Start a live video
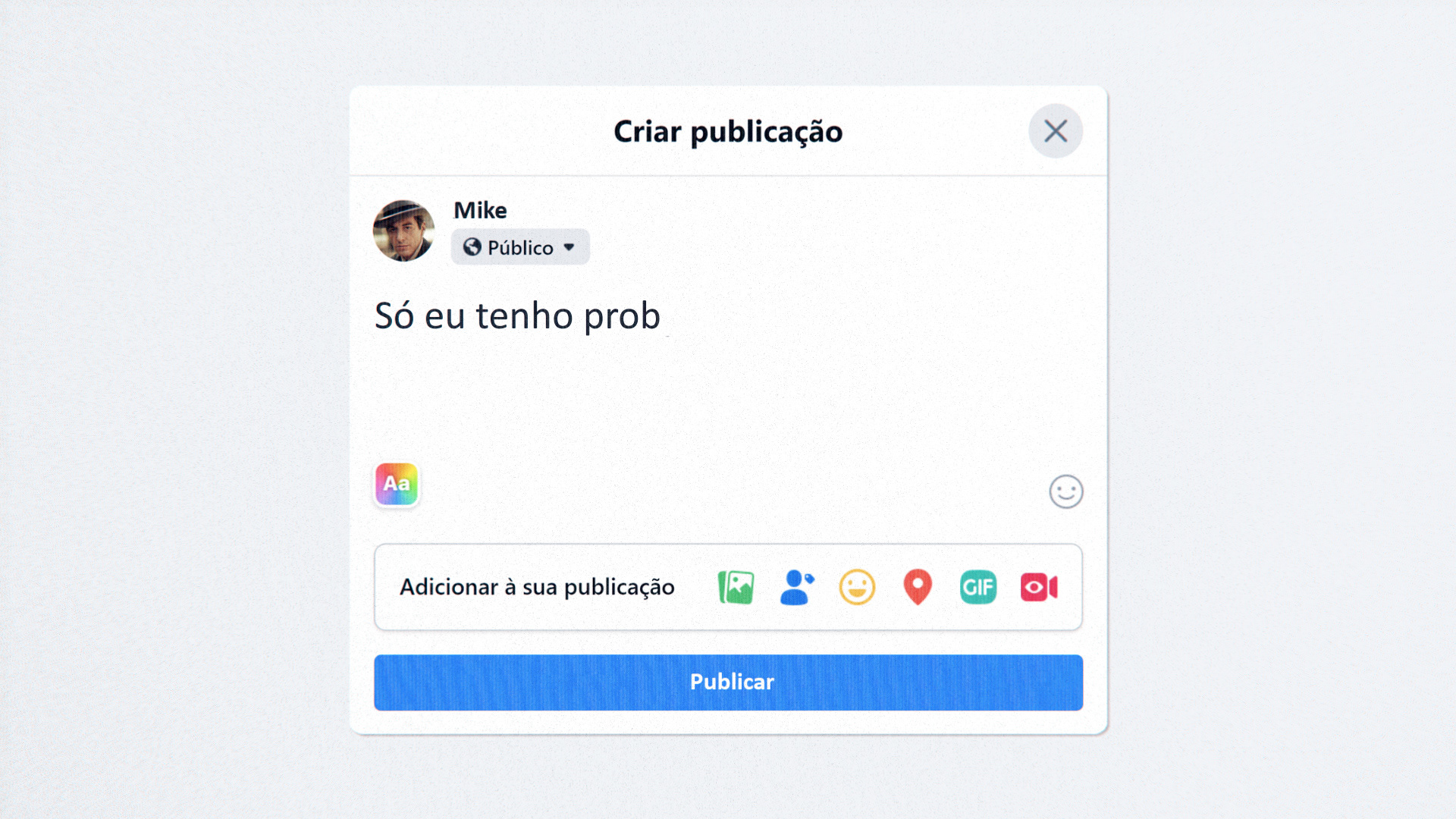The height and width of the screenshot is (819, 1456). coord(1039,587)
